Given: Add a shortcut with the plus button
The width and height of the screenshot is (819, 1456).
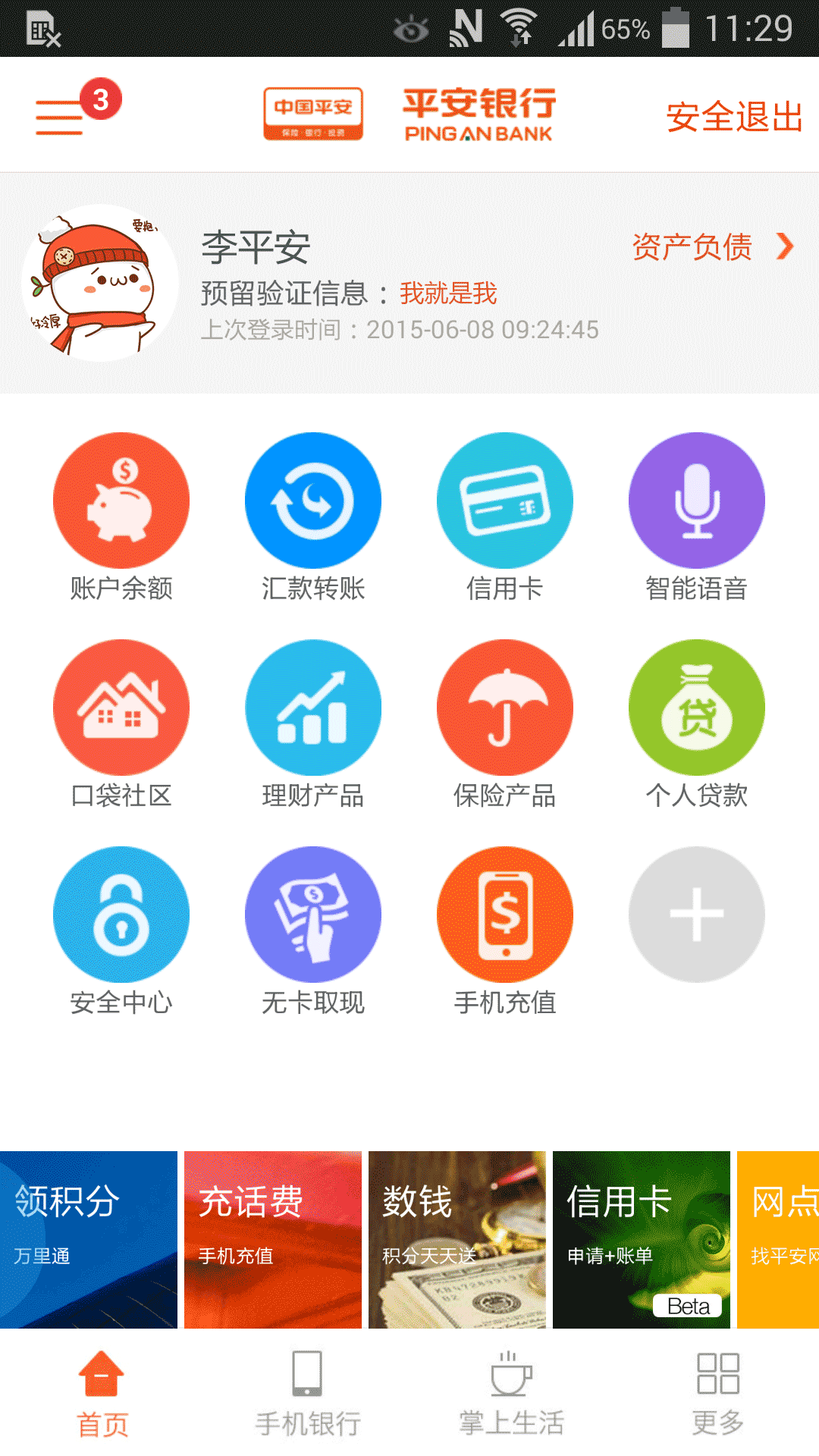Looking at the screenshot, I should (697, 915).
